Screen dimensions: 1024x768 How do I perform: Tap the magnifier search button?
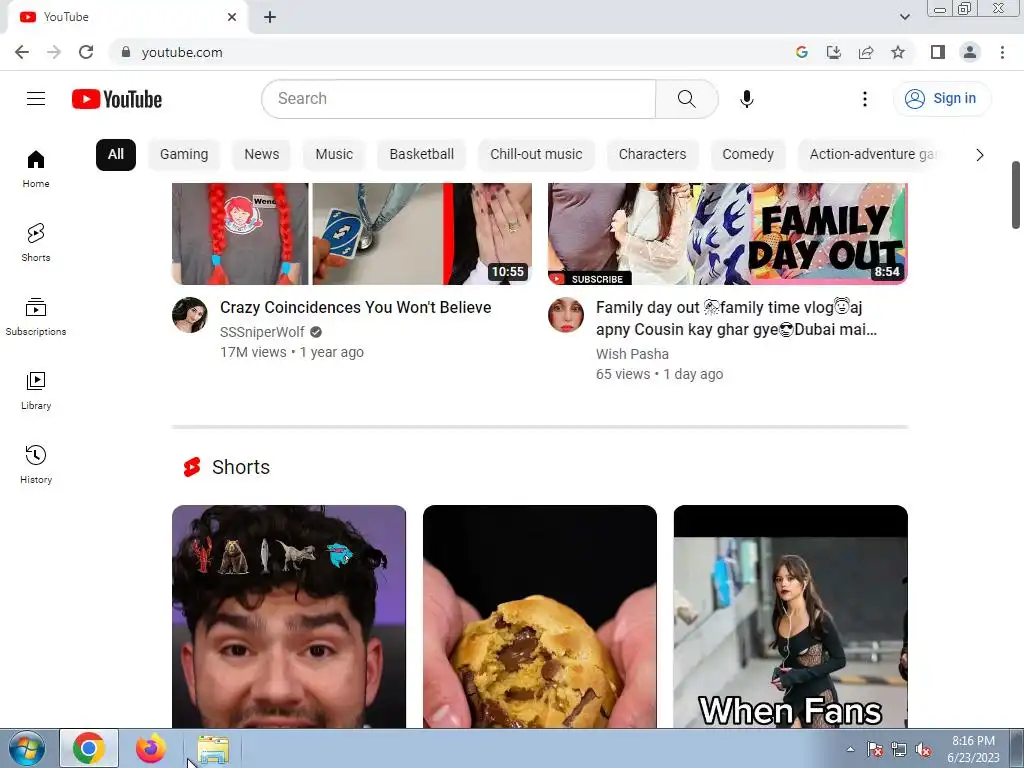[x=686, y=98]
